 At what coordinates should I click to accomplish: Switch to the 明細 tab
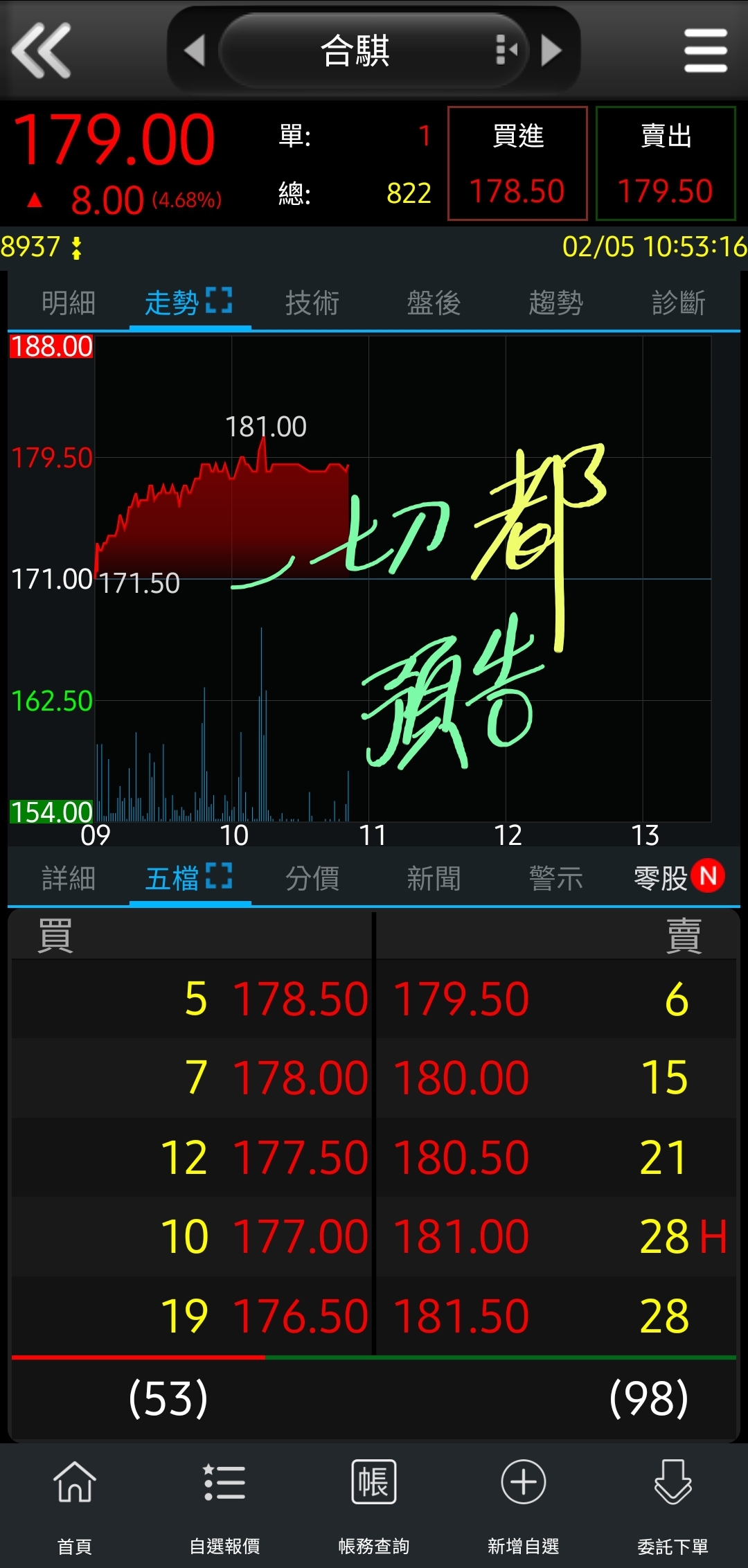69,303
